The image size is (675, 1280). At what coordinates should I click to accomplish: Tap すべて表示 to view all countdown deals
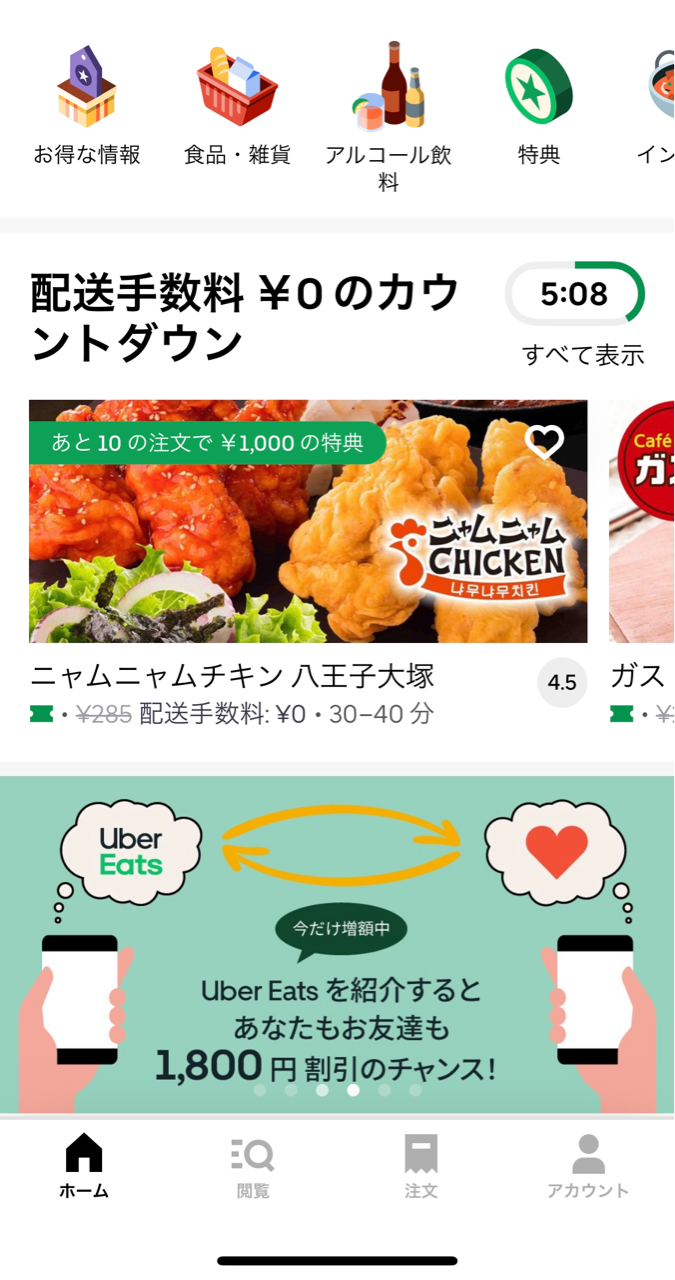coord(583,355)
